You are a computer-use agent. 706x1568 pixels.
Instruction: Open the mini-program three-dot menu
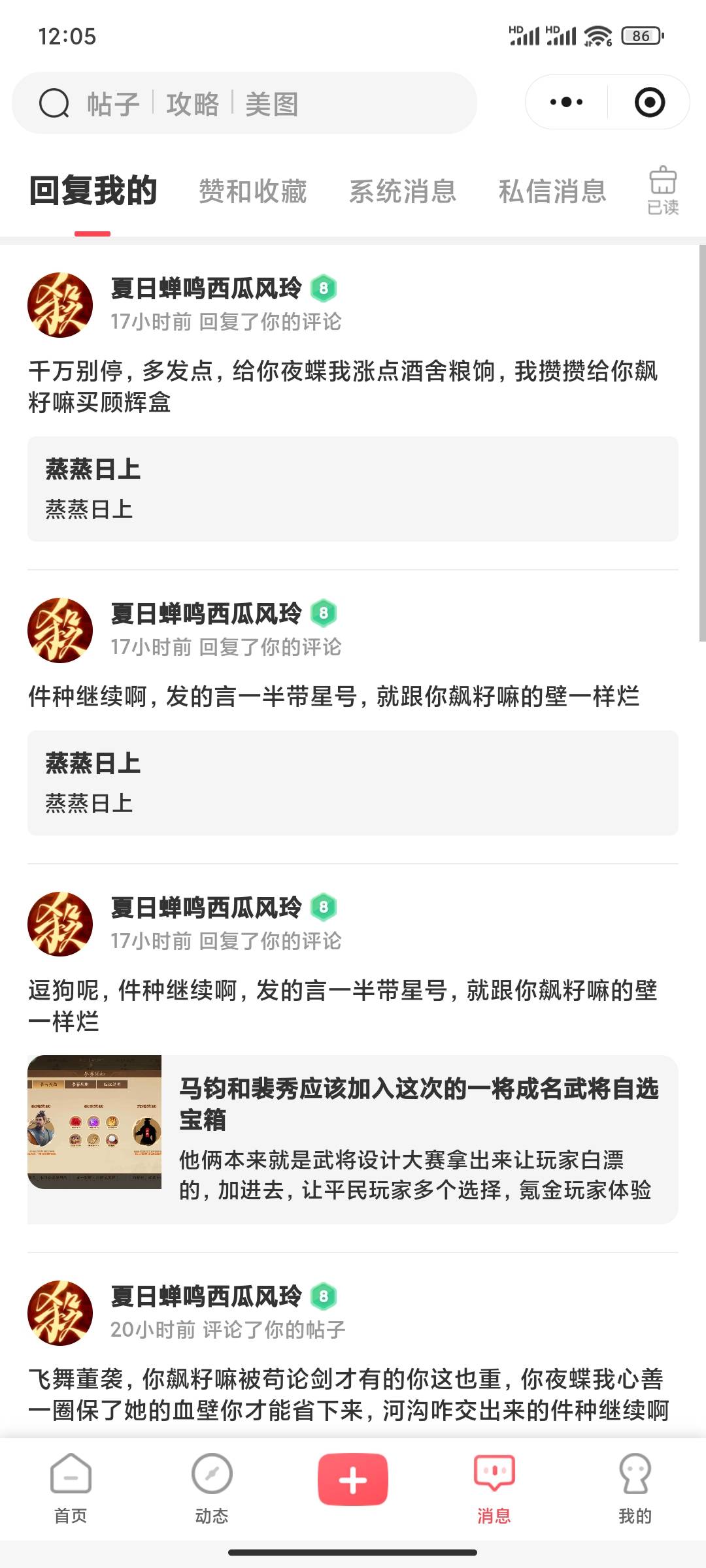pyautogui.click(x=567, y=103)
